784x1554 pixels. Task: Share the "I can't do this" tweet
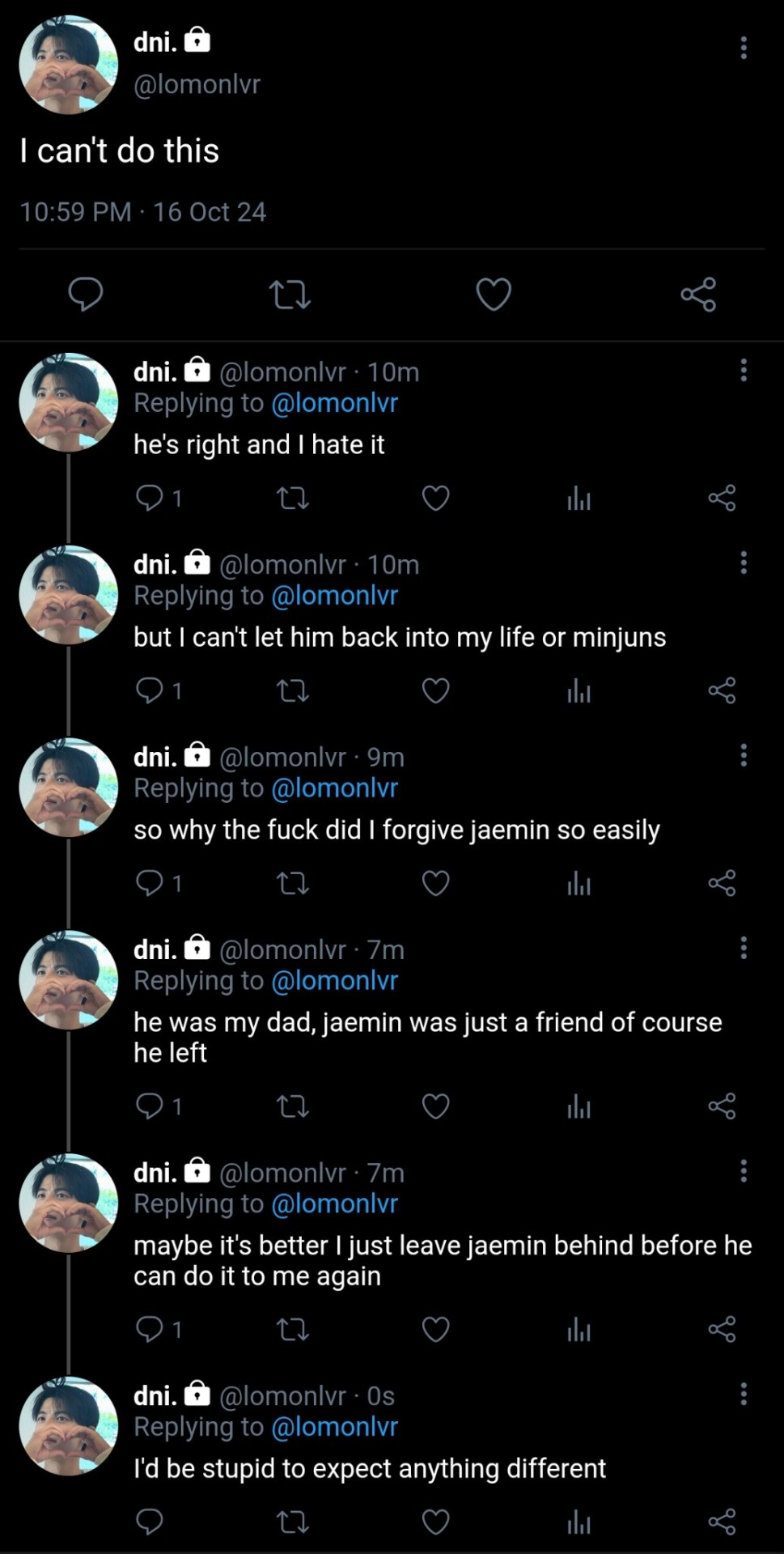pos(698,294)
